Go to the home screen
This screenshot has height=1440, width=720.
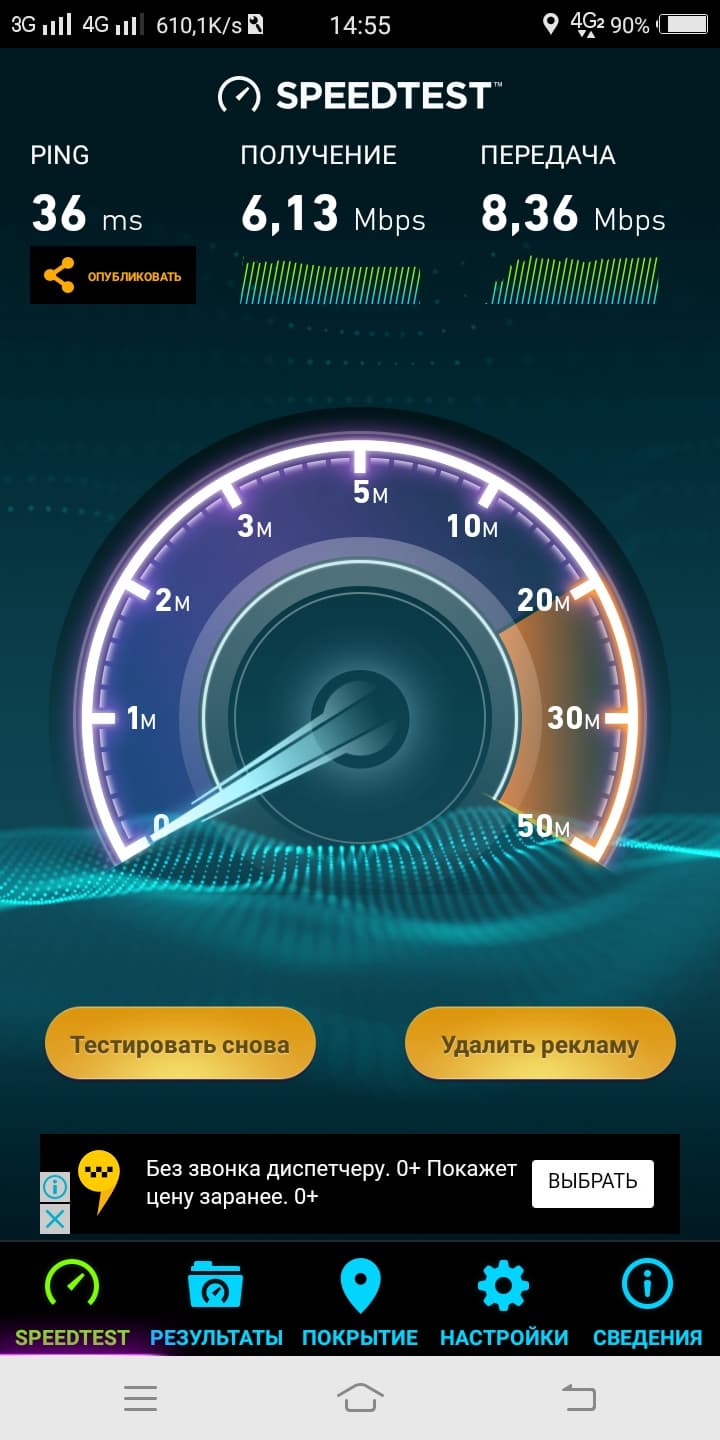tap(360, 1397)
